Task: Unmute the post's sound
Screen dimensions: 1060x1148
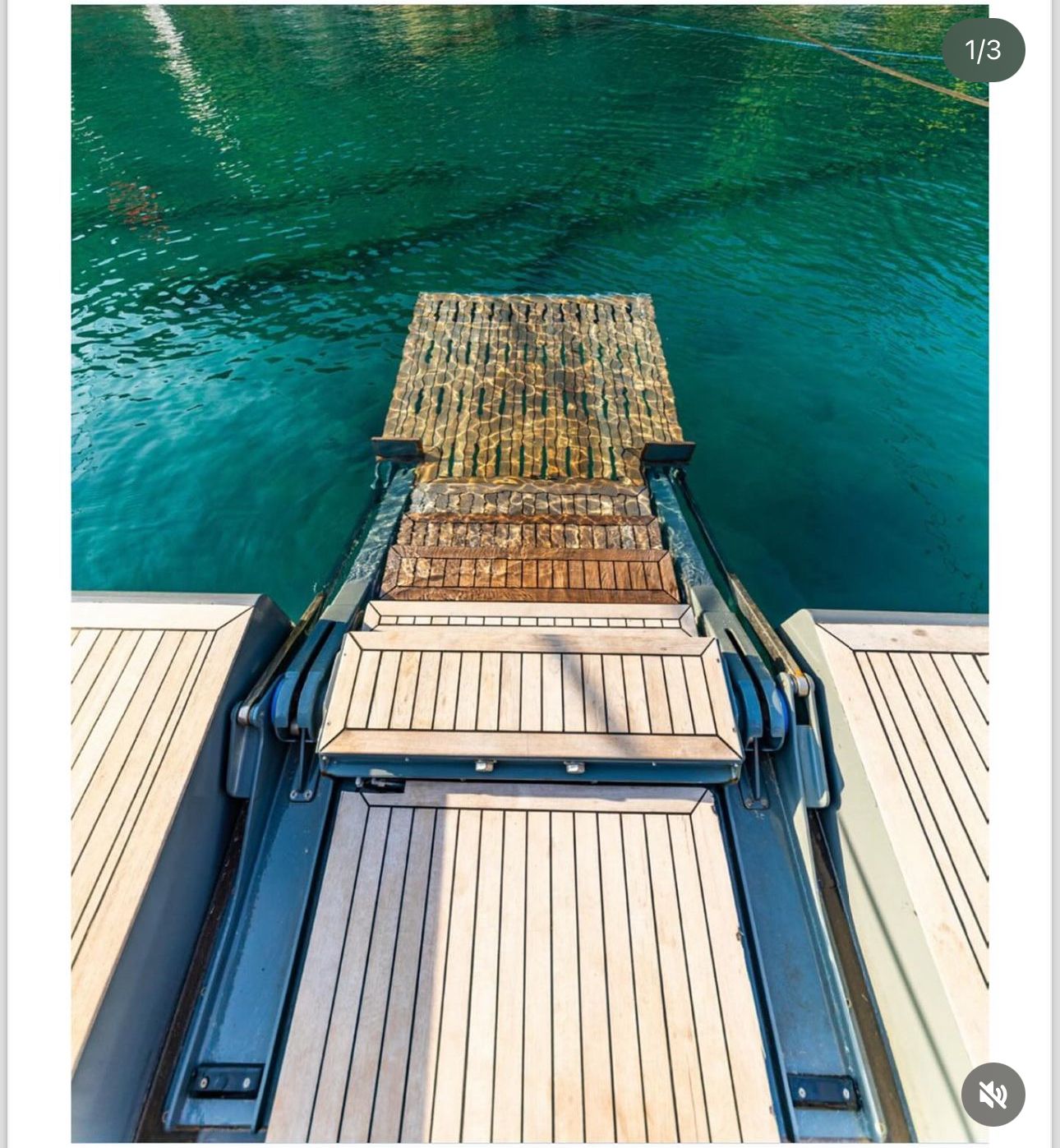Action: click(x=993, y=1095)
